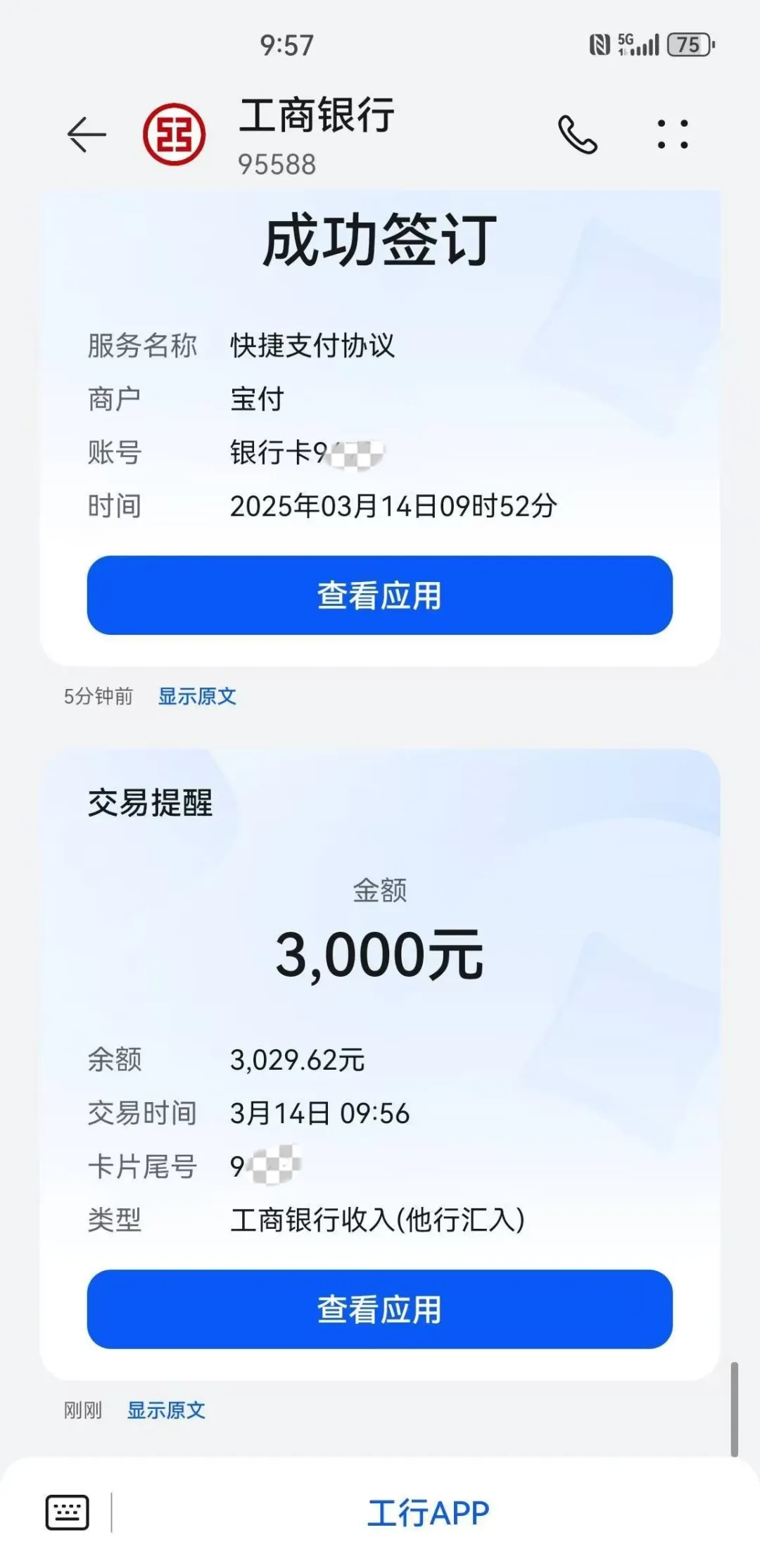Tap 查看应用 on the 成功签订 card

(x=380, y=595)
